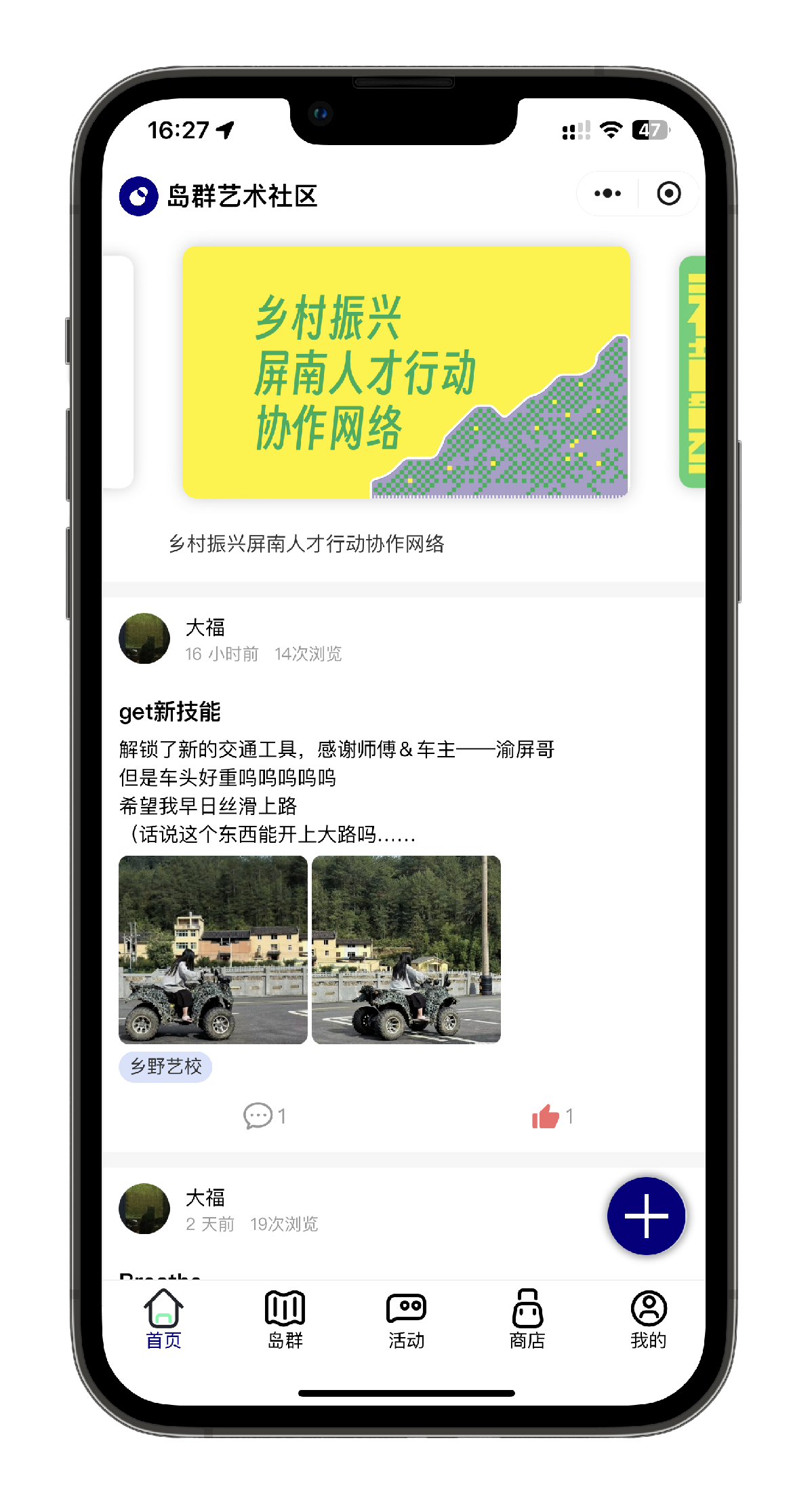Image resolution: width=812 pixels, height=1489 pixels.
Task: View the second ATV photo in the post
Action: click(406, 949)
